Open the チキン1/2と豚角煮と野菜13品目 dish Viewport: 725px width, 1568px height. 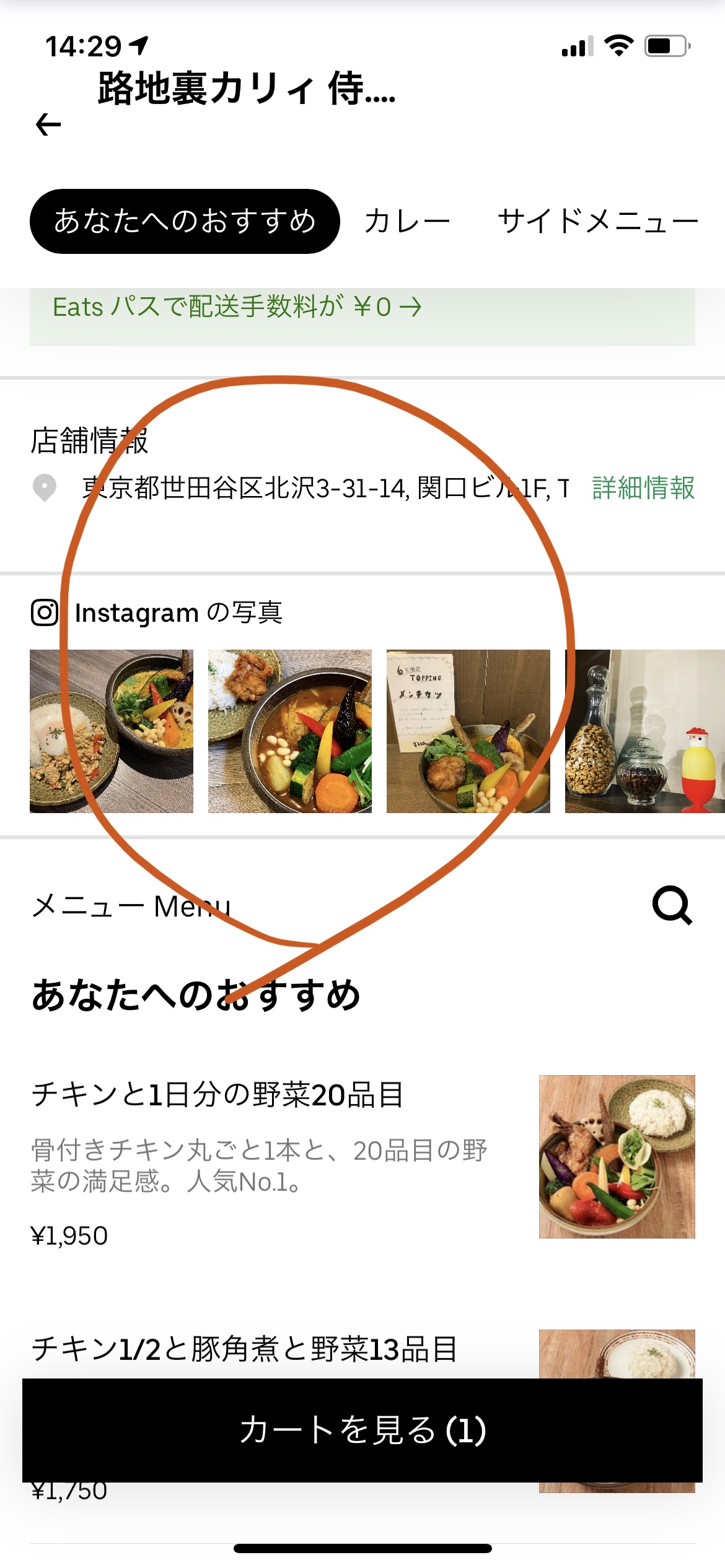pyautogui.click(x=362, y=1353)
